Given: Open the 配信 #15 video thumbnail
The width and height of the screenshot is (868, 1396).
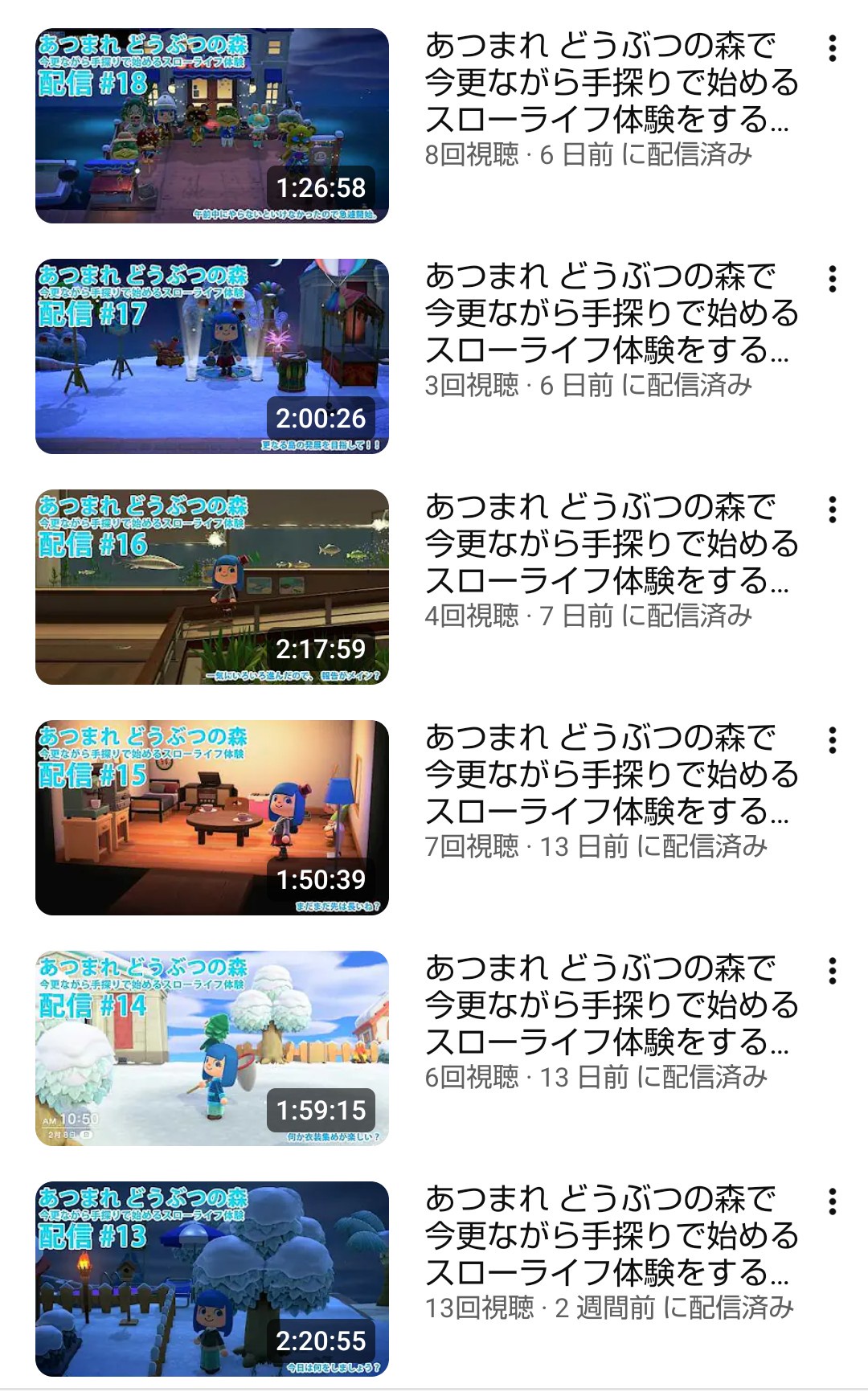Looking at the screenshot, I should [212, 817].
